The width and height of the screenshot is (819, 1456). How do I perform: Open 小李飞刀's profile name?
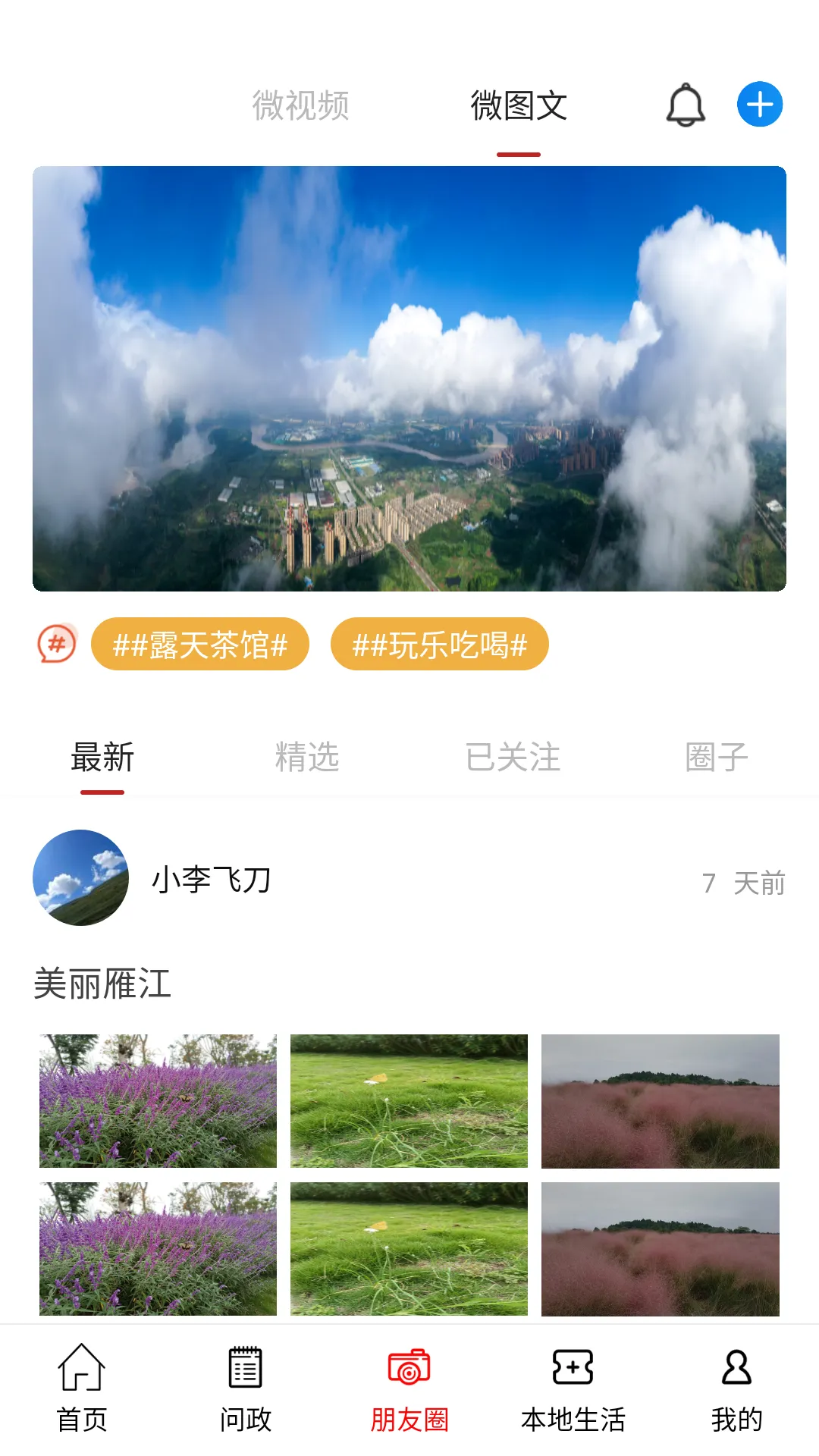[x=209, y=880]
